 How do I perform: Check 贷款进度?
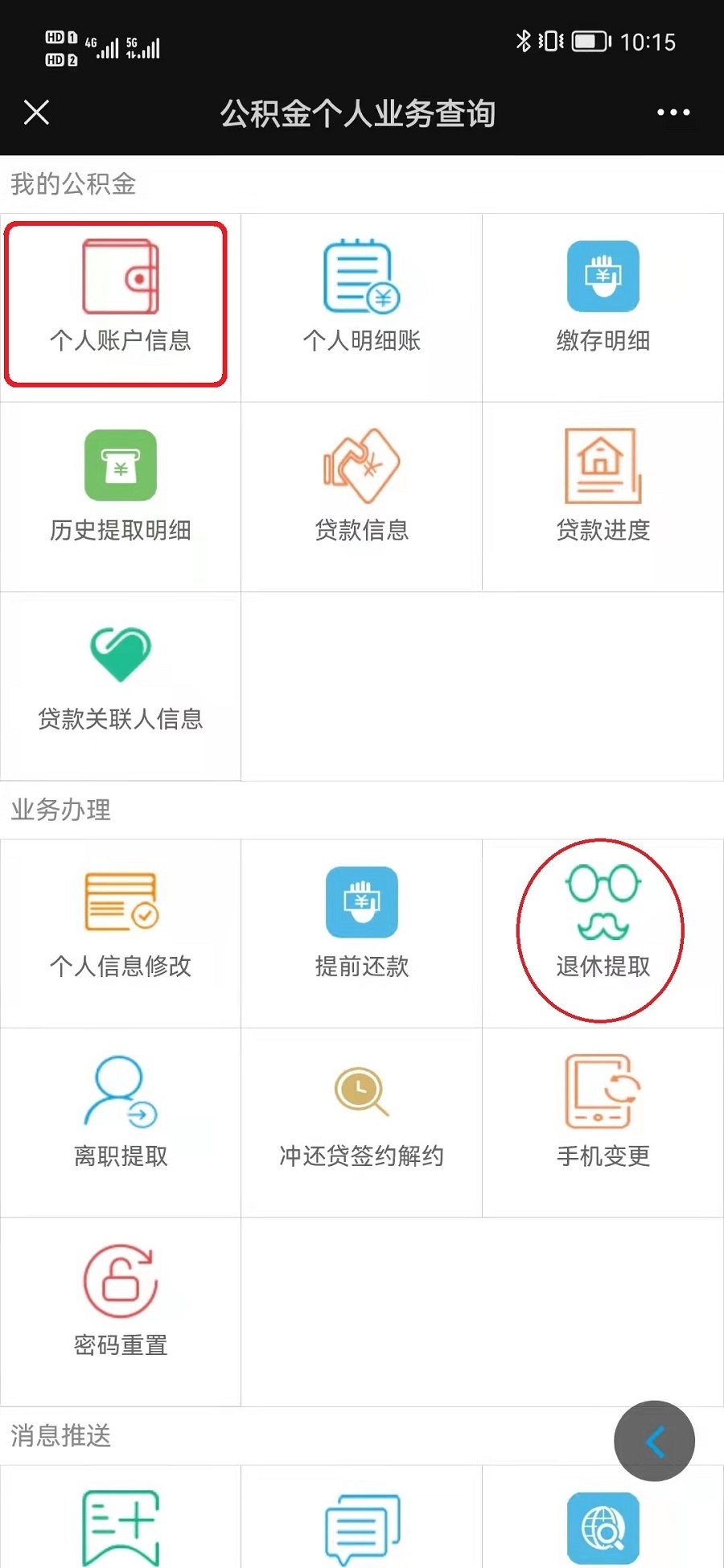pyautogui.click(x=603, y=495)
